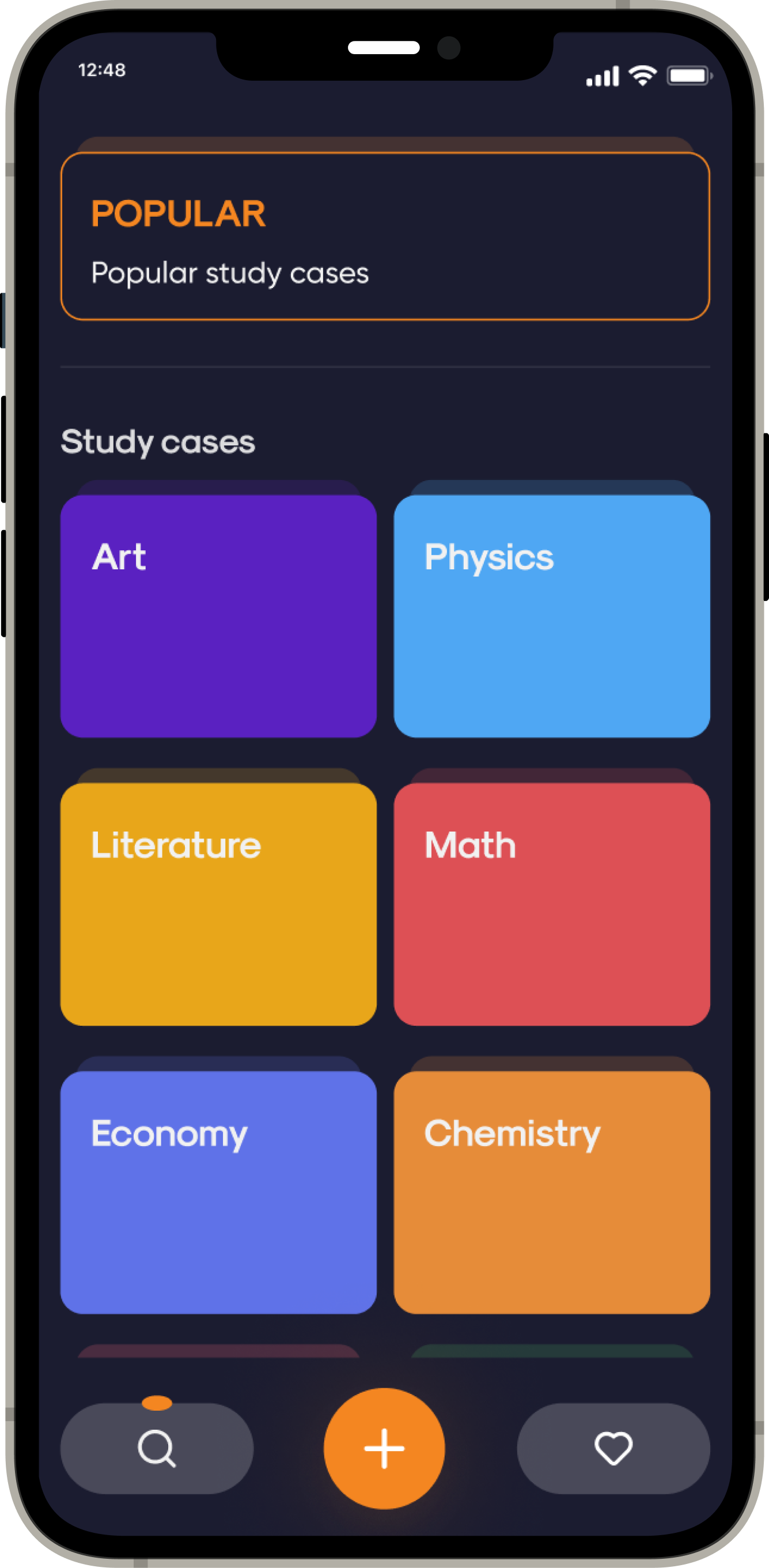Switch to the search tab

click(157, 1448)
